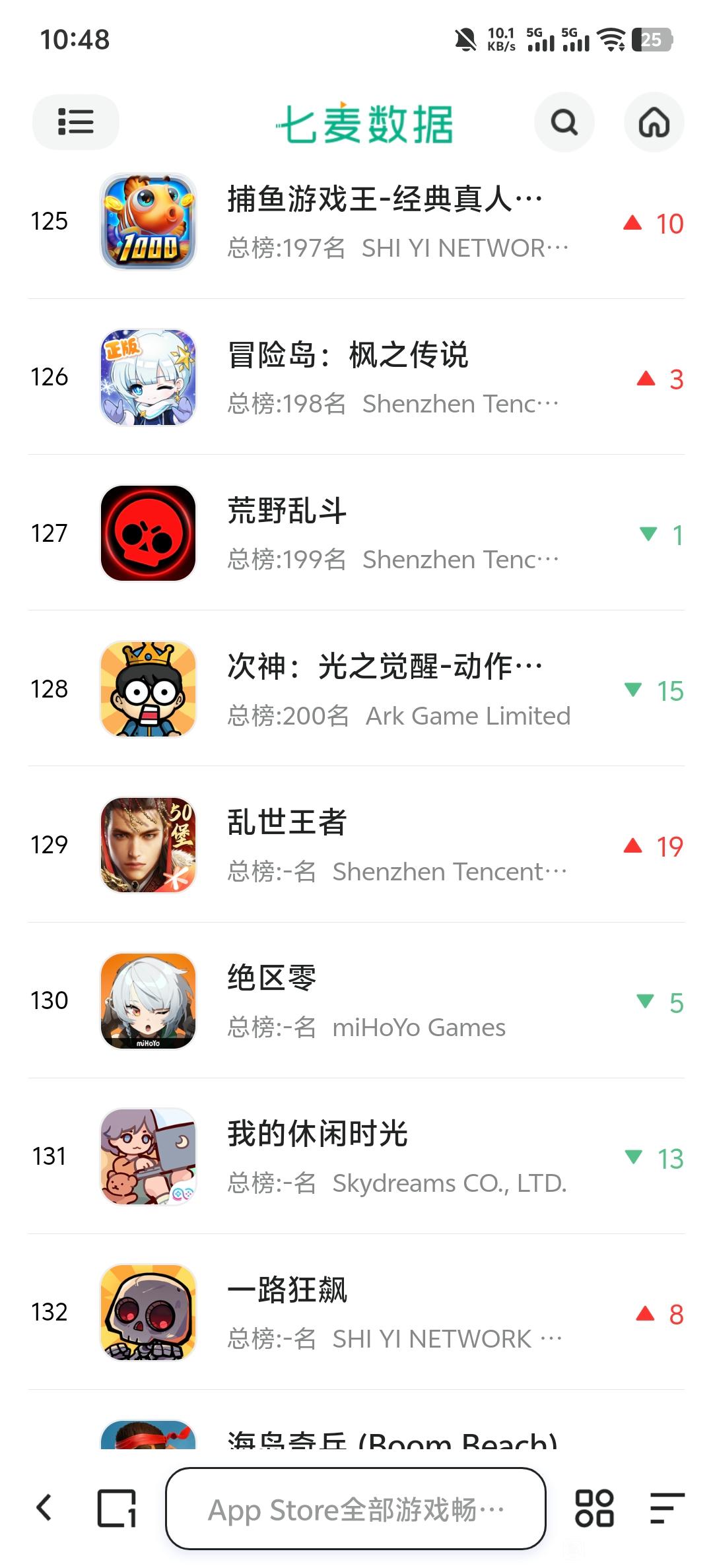Open the list menu button
This screenshot has width=713, height=1568.
[75, 122]
